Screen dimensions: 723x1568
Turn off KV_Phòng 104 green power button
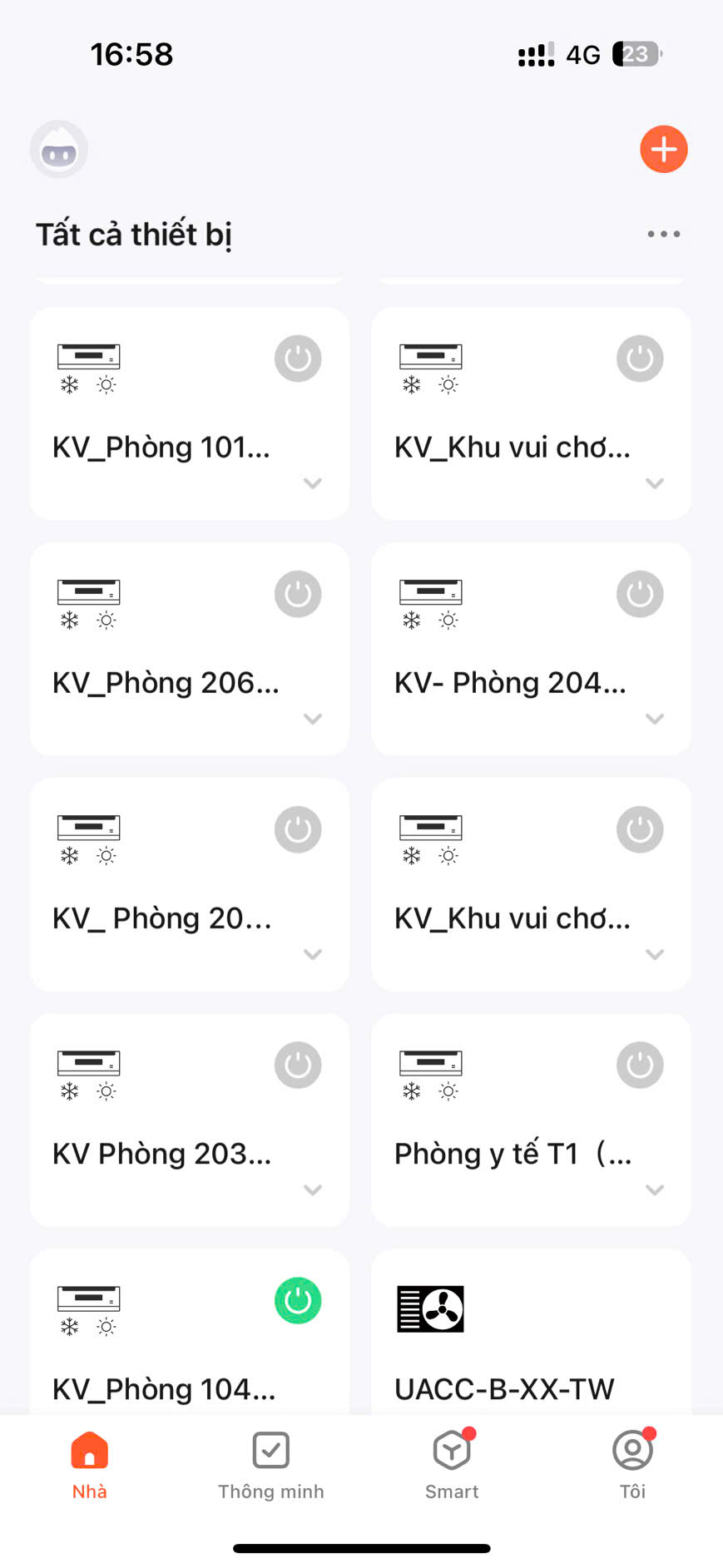coord(298,1300)
